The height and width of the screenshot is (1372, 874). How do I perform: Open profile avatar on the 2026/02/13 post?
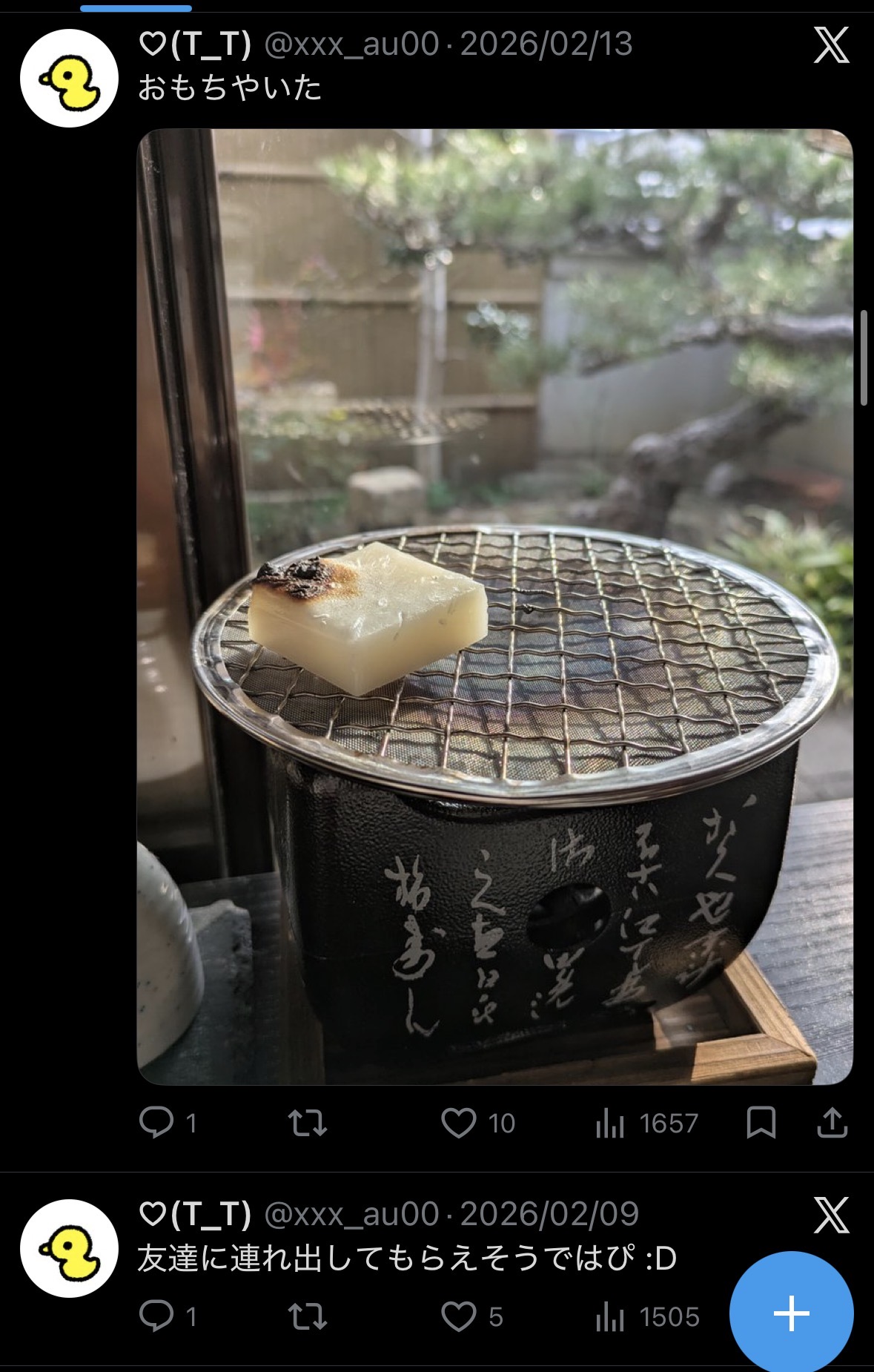(69, 78)
